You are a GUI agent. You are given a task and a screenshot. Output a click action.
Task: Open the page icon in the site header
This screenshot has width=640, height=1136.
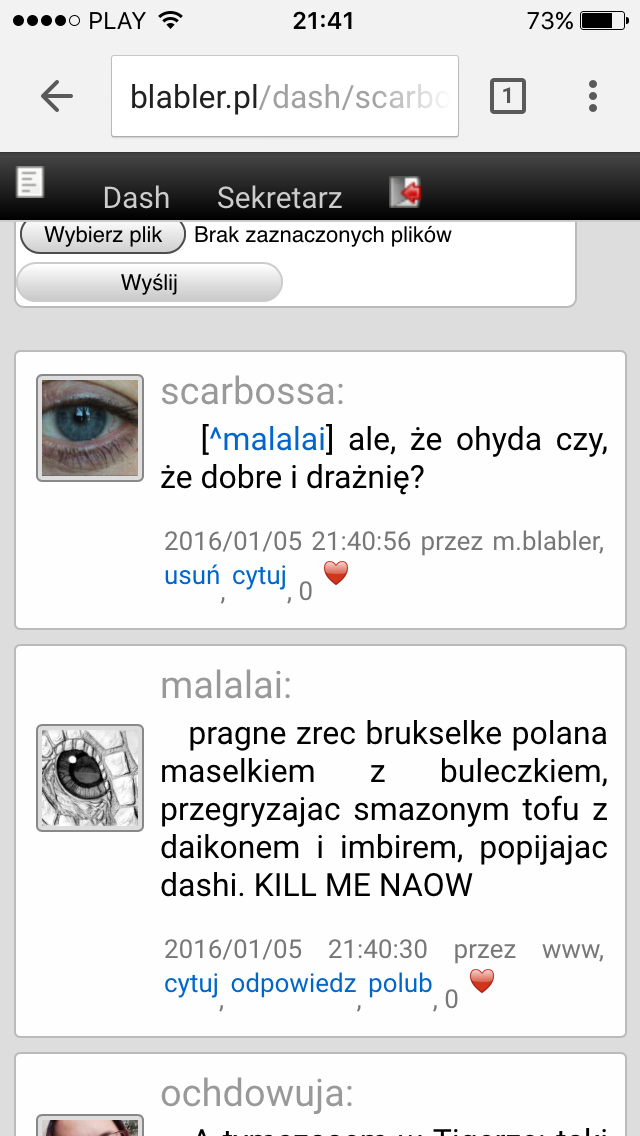(30, 182)
